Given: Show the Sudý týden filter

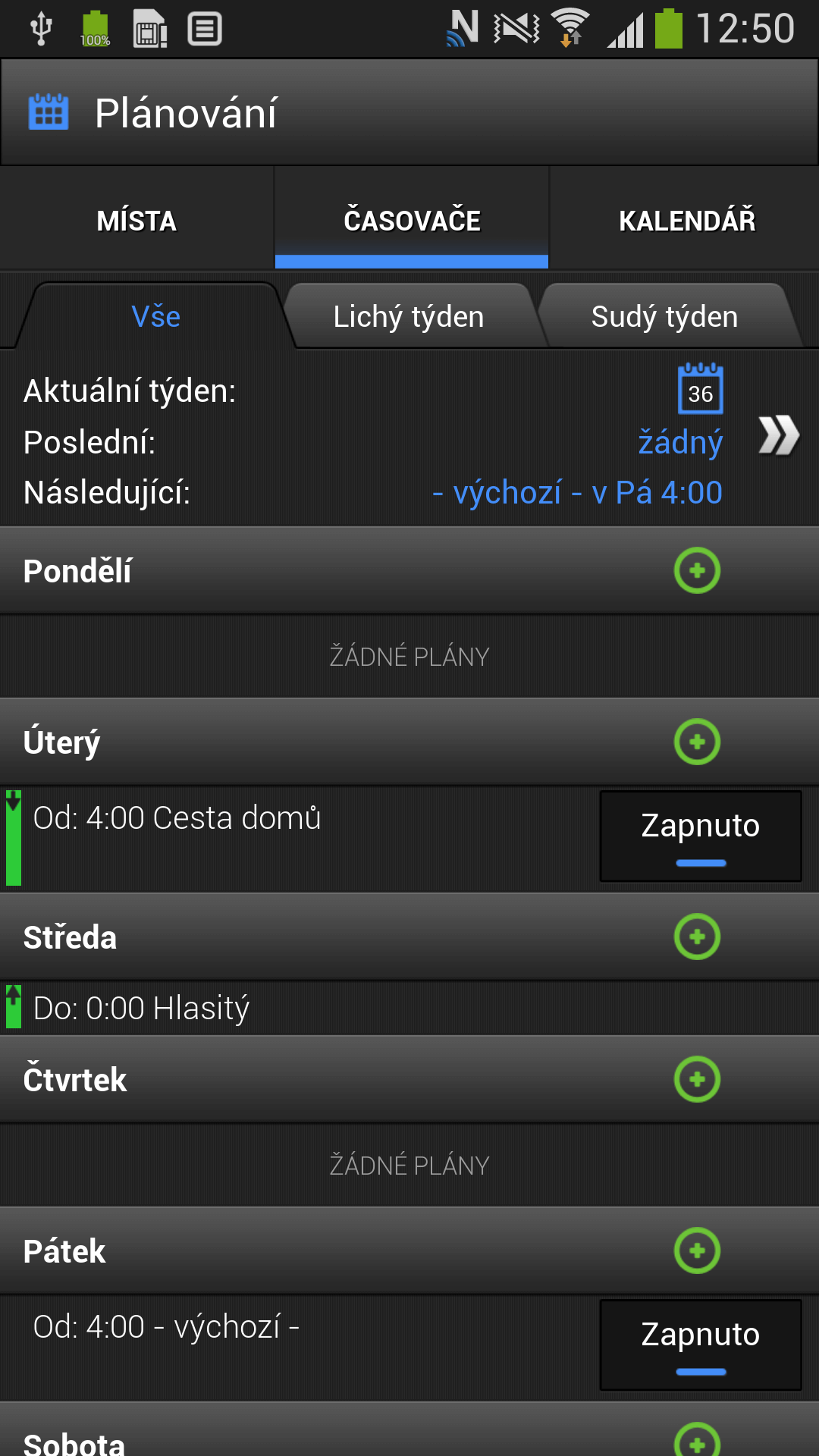Looking at the screenshot, I should (x=664, y=316).
